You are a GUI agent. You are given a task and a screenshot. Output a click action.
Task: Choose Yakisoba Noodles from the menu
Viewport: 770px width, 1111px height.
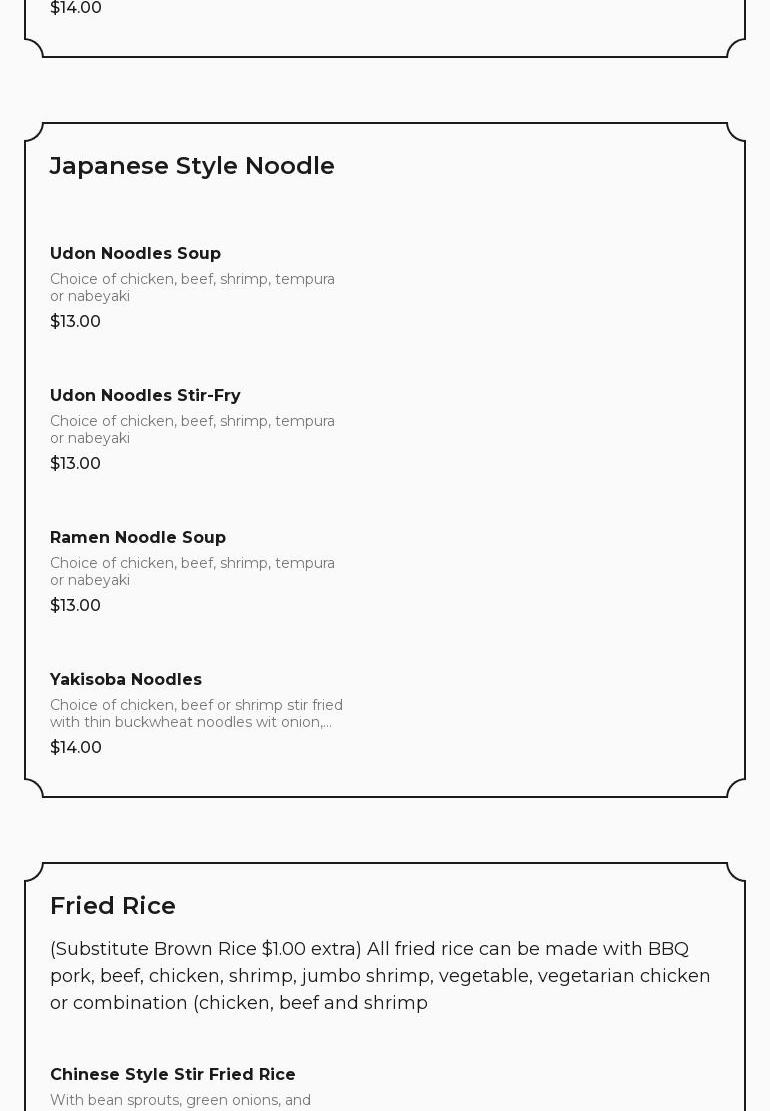click(x=126, y=680)
